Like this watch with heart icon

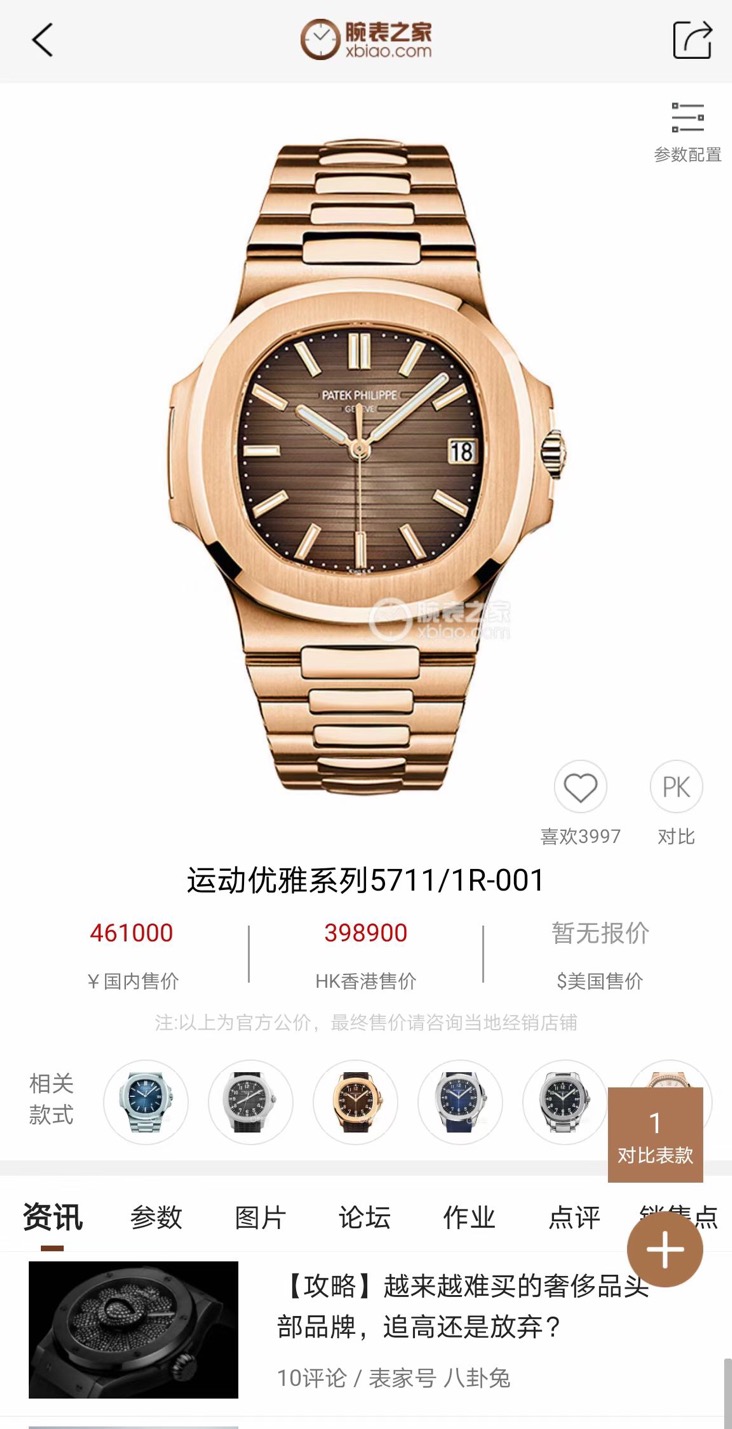tap(580, 788)
